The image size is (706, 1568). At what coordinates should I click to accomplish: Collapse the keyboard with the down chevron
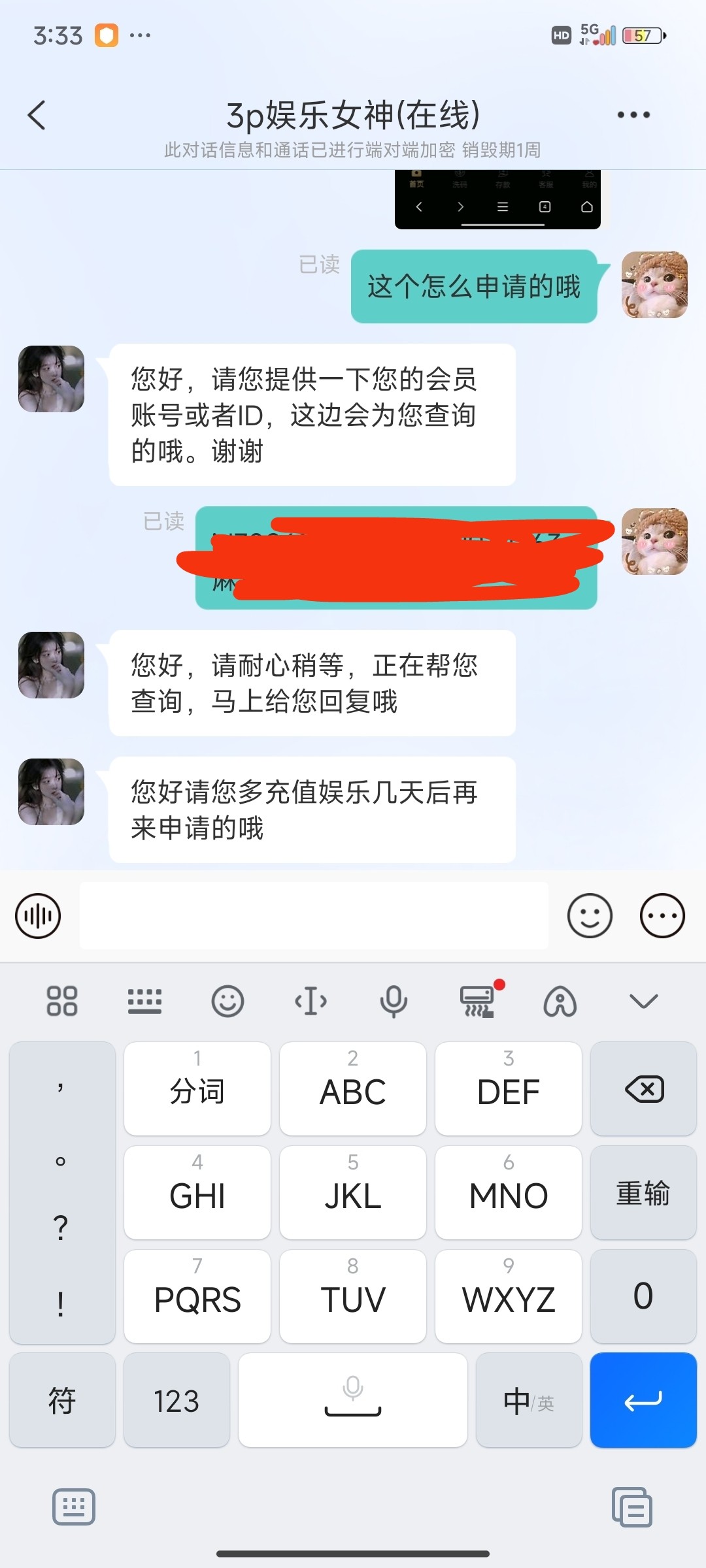643,1001
